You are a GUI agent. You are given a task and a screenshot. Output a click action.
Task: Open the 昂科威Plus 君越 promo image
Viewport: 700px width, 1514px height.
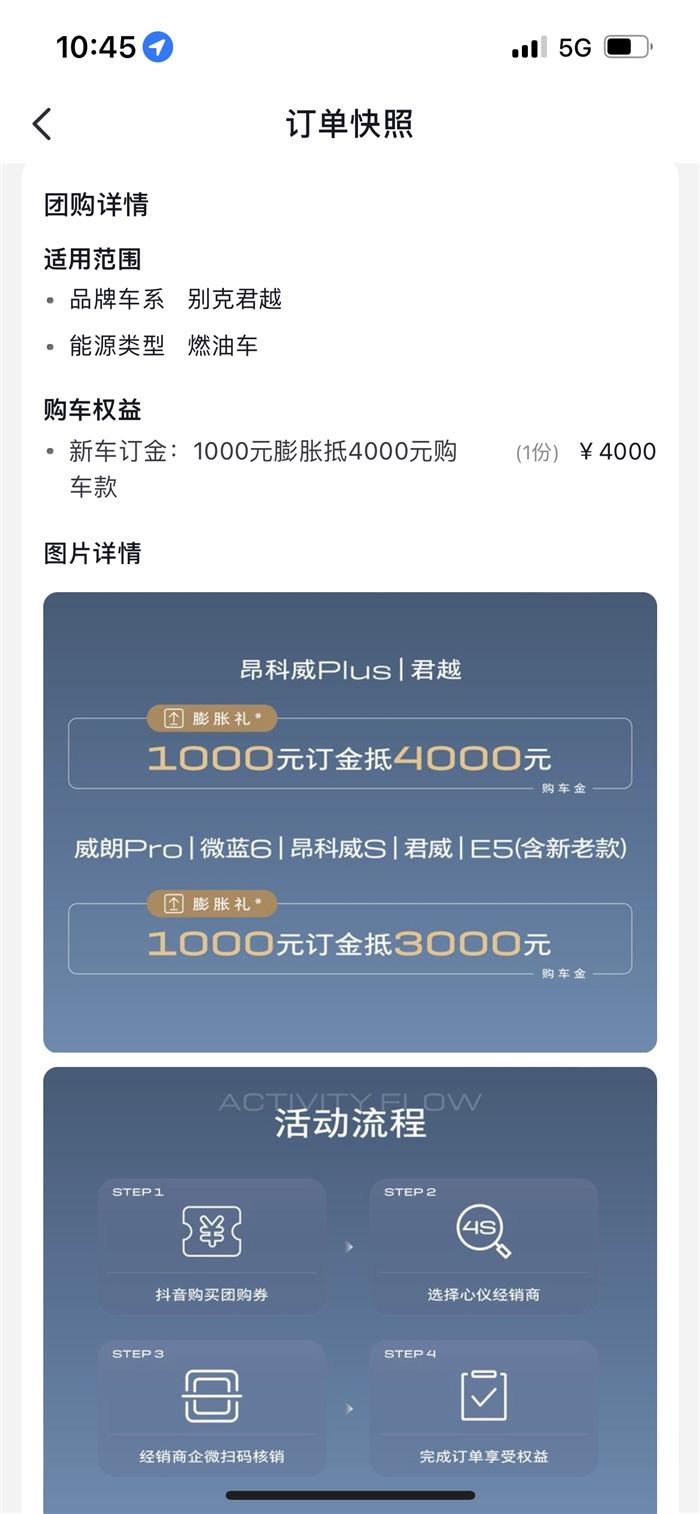click(350, 821)
